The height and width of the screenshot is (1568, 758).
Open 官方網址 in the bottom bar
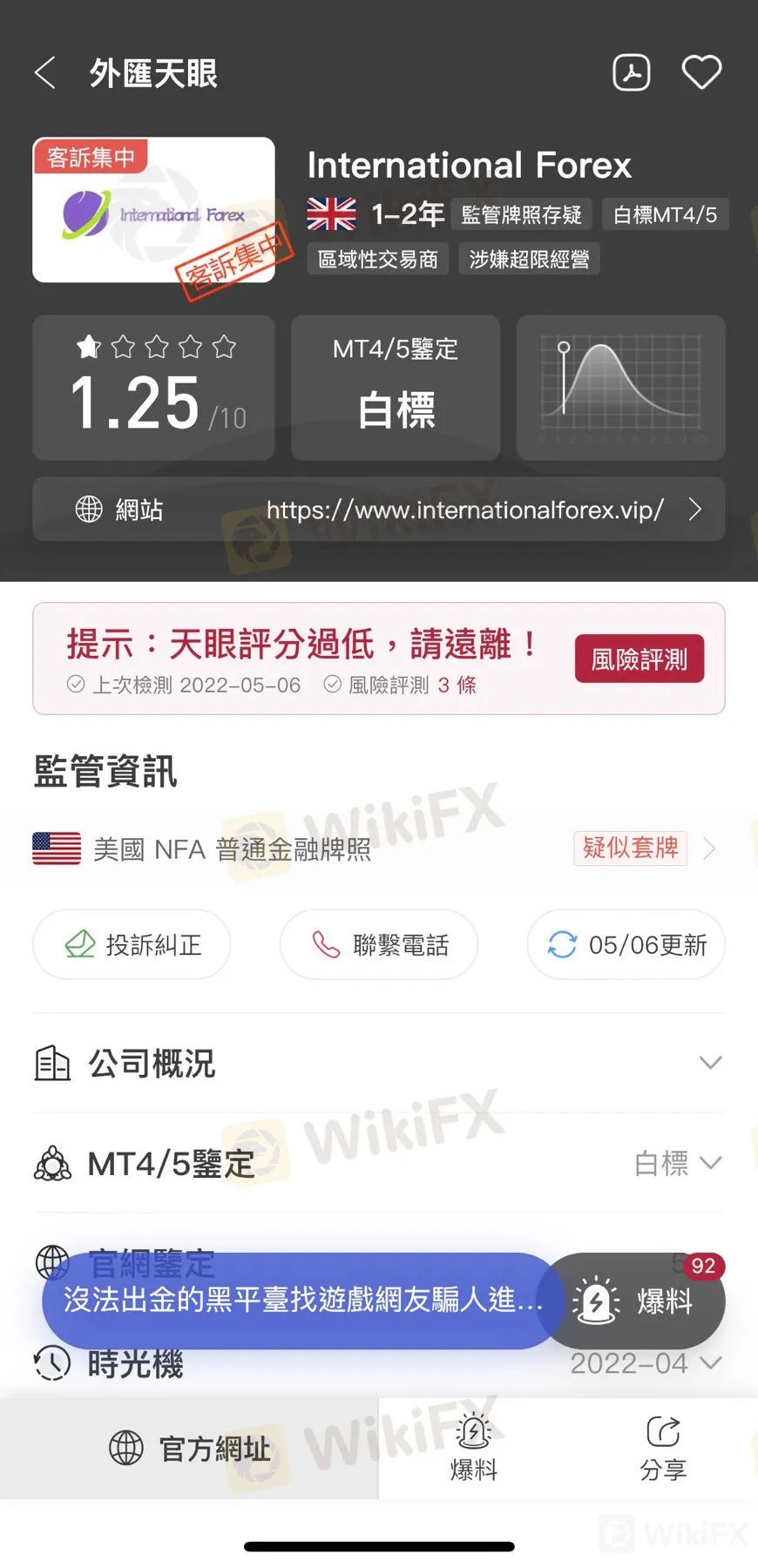coord(190,1449)
